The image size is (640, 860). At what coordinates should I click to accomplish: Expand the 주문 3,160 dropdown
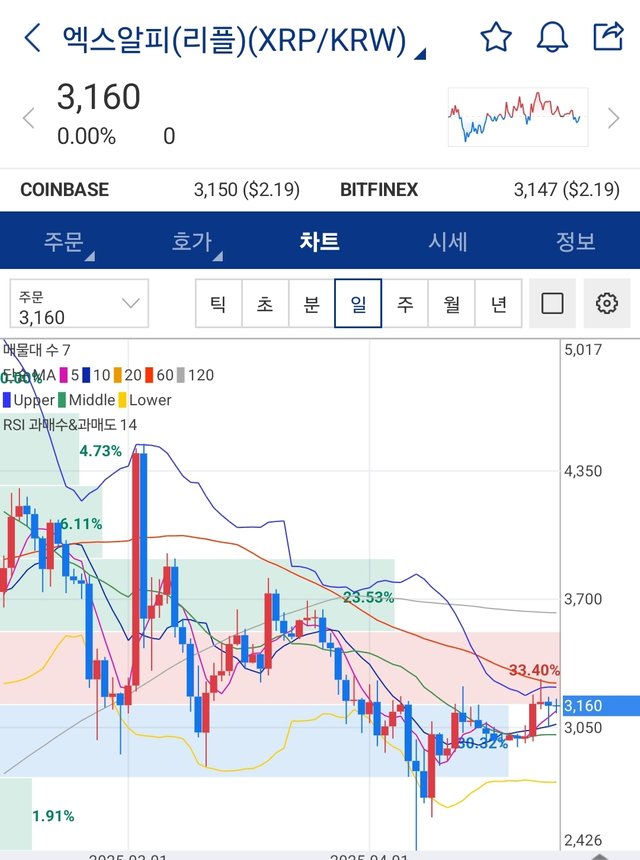[80, 304]
